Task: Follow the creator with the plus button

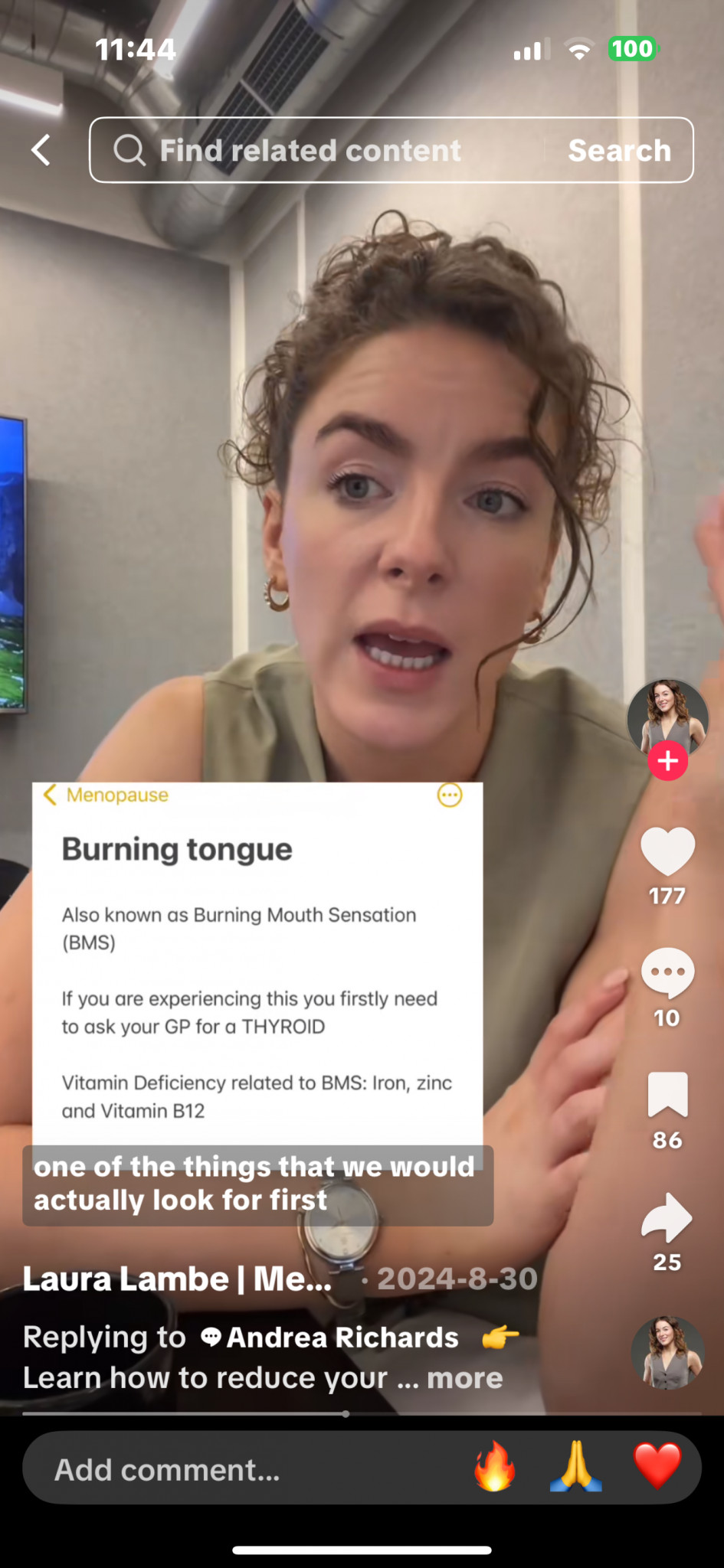Action: click(x=667, y=761)
